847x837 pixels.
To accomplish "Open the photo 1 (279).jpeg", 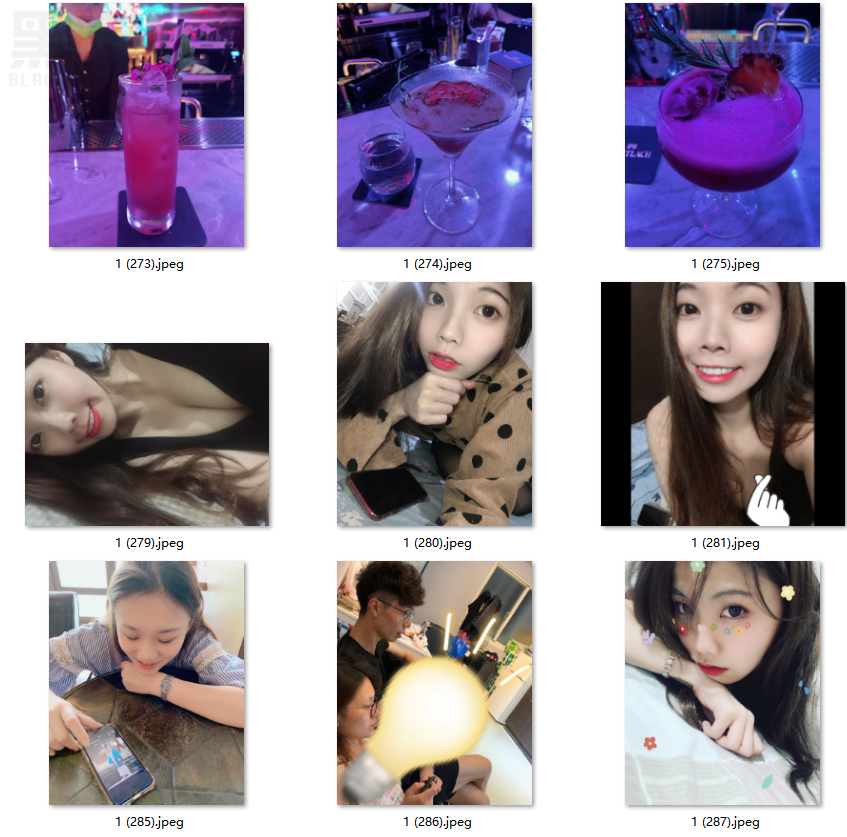I will tap(147, 434).
